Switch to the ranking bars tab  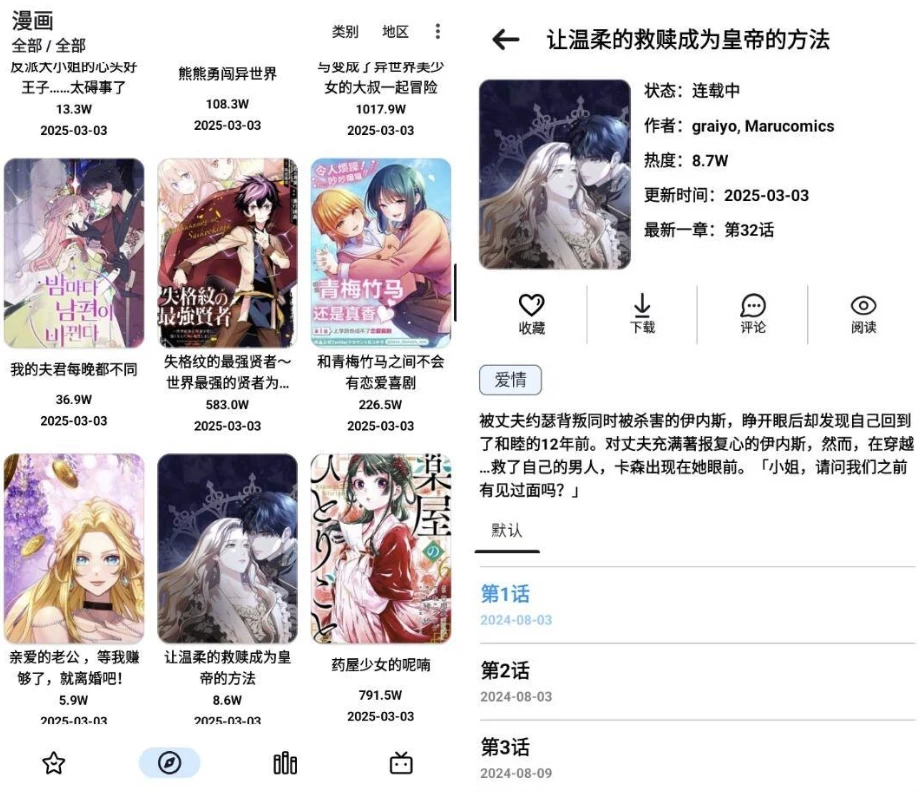pyautogui.click(x=285, y=763)
